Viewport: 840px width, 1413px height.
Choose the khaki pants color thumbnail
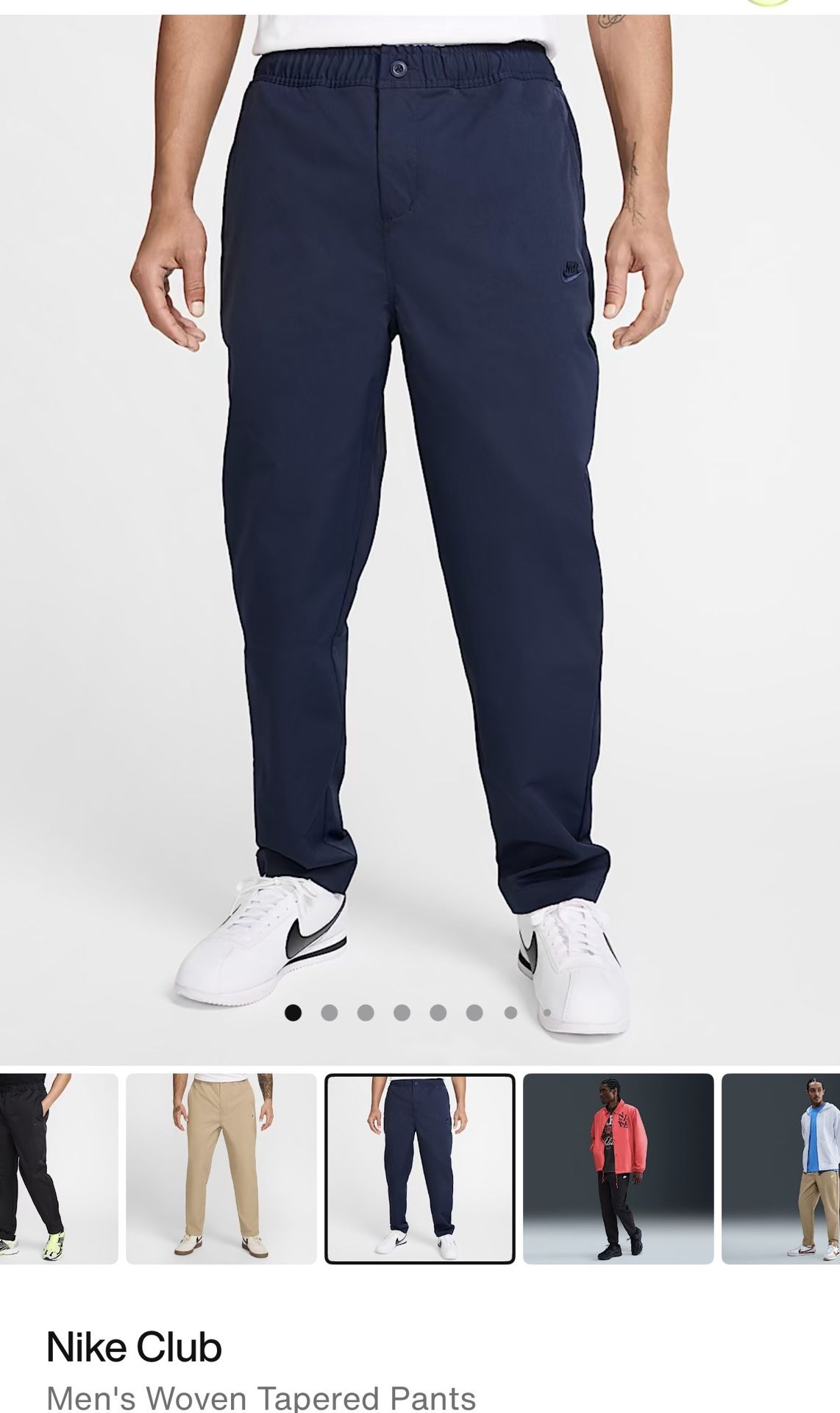[221, 1168]
